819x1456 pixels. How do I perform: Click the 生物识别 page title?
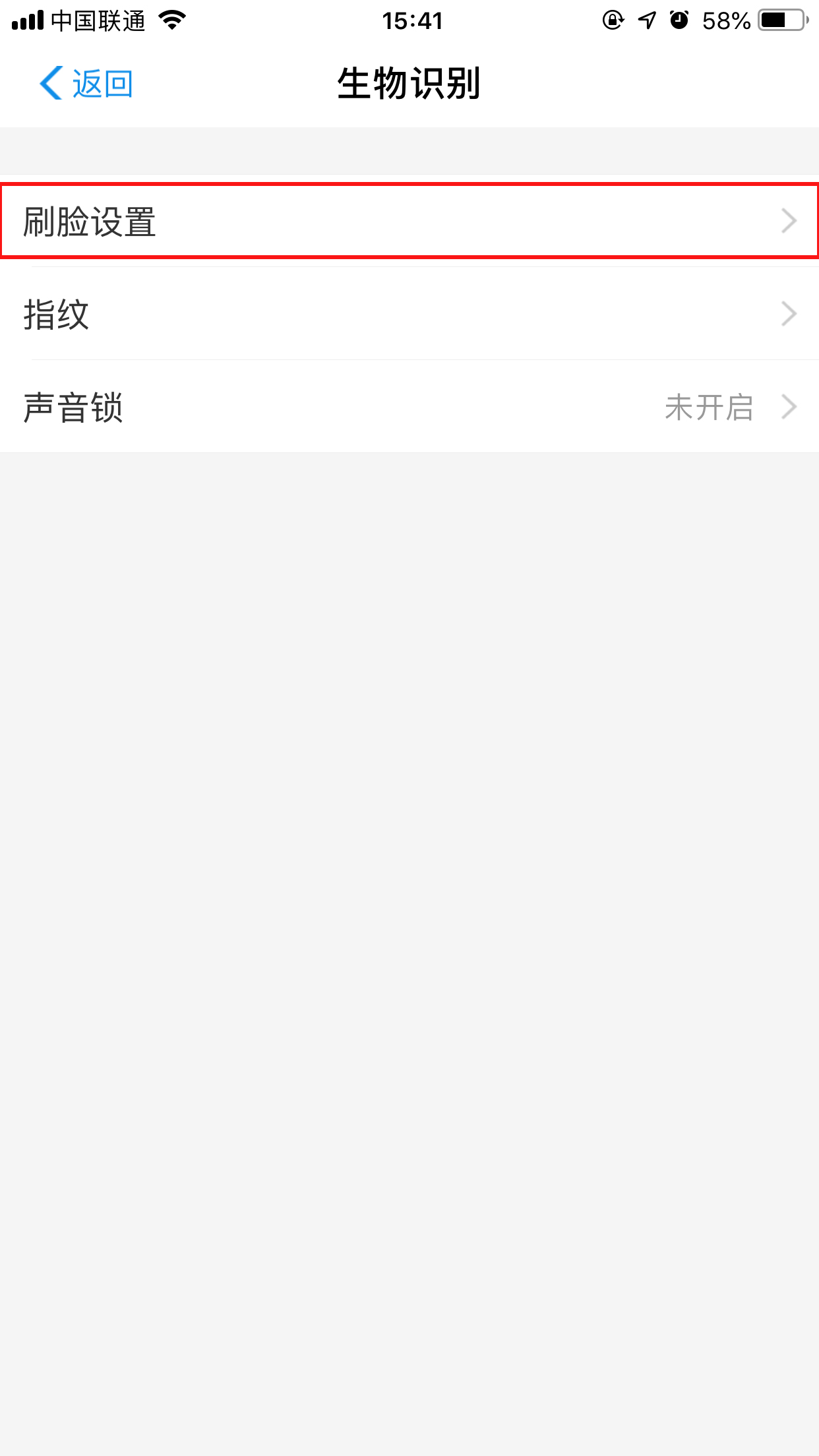409,82
